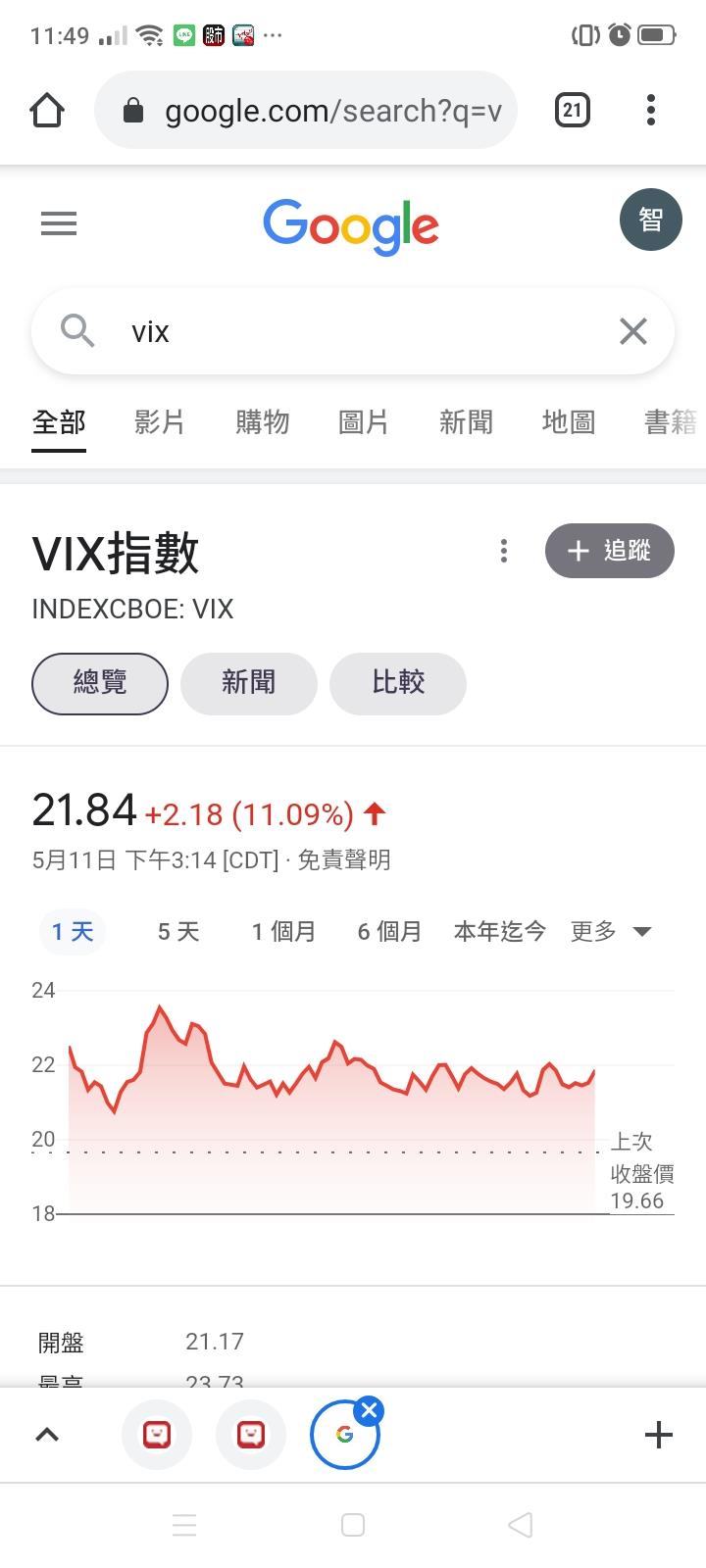Viewport: 706px width, 1568px height.
Task: Show the 6 個月 chart range
Action: [389, 931]
